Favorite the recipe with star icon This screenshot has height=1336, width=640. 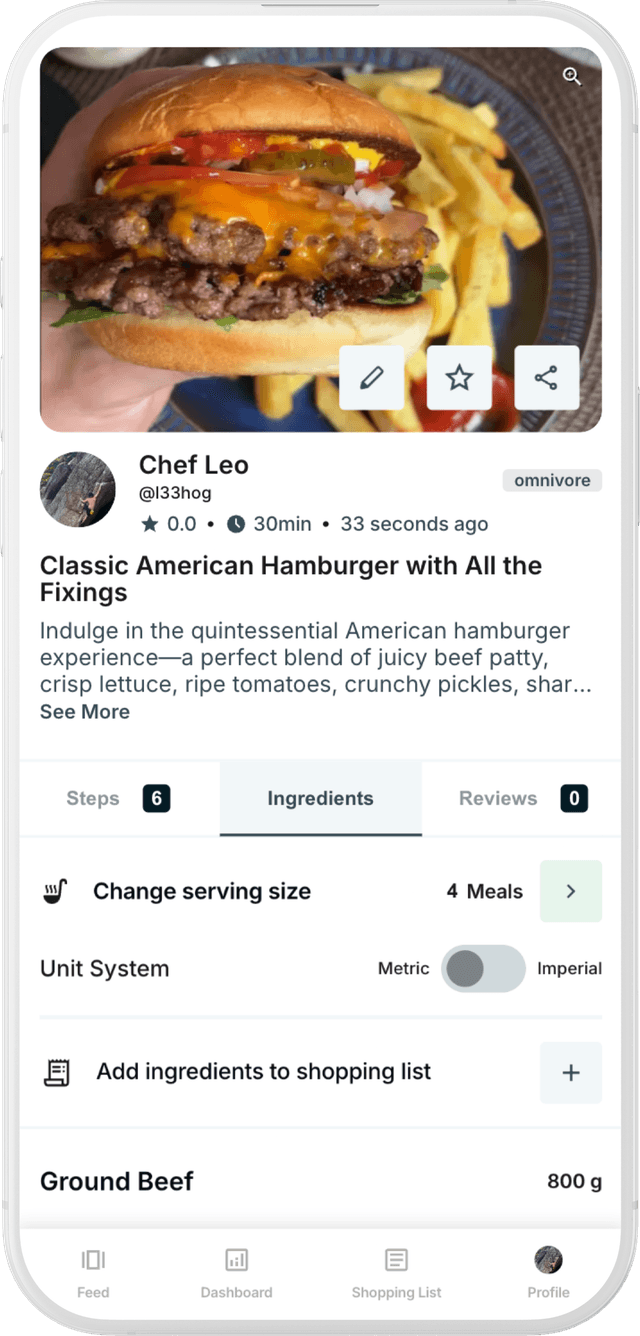(x=459, y=378)
